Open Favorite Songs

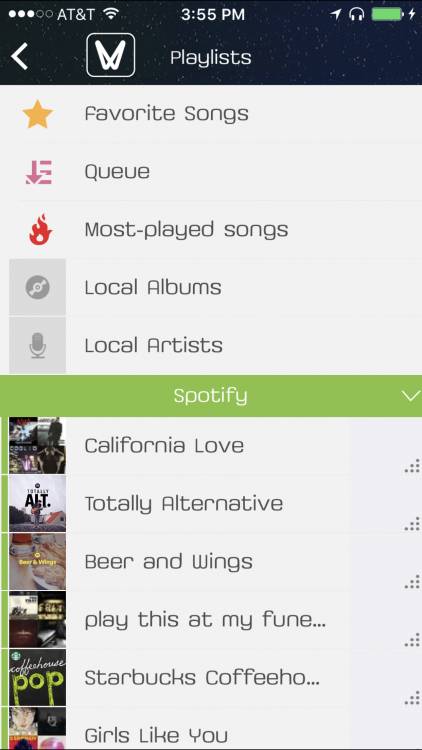[x=211, y=114]
